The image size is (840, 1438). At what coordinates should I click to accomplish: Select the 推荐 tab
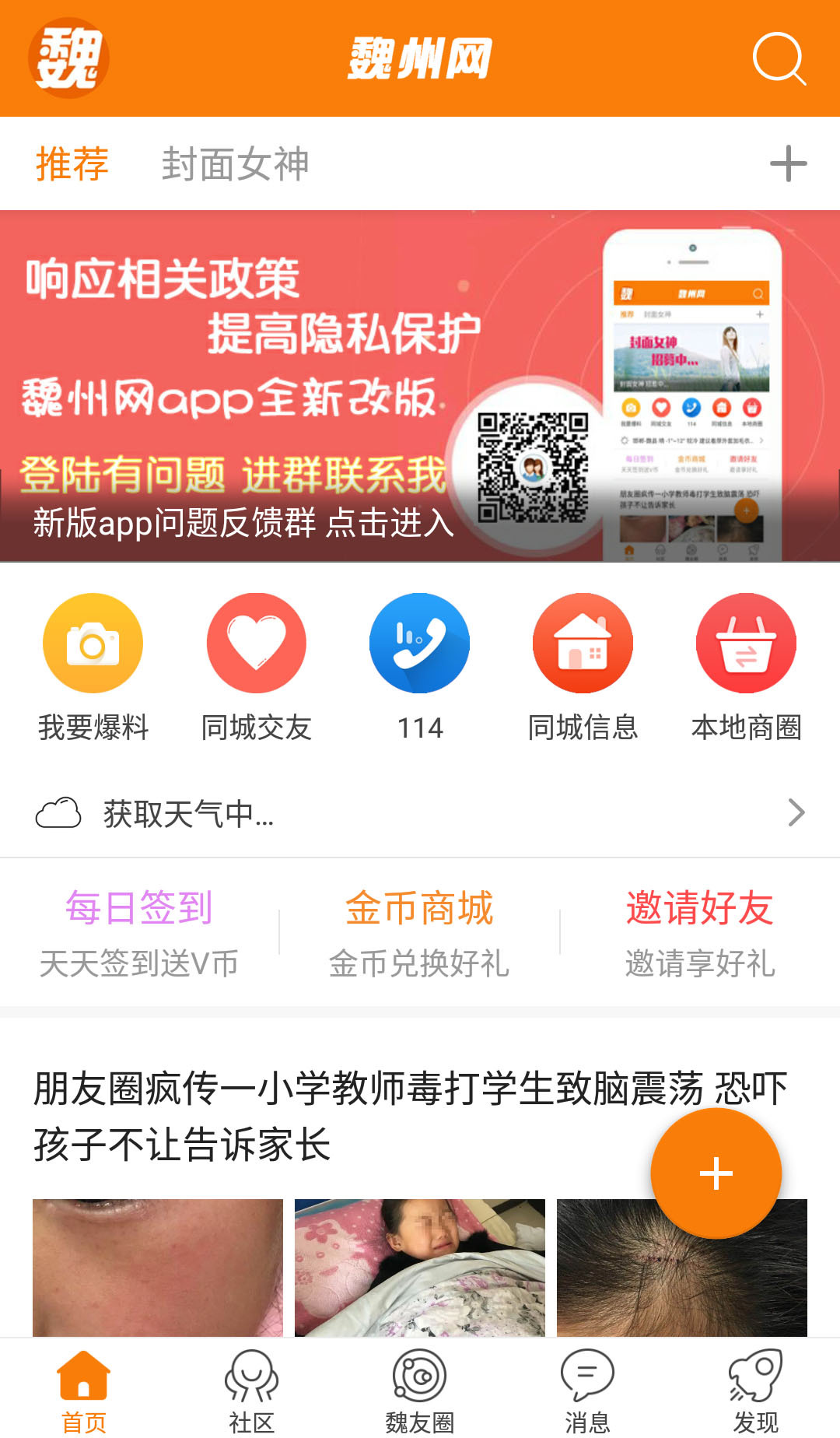click(72, 164)
